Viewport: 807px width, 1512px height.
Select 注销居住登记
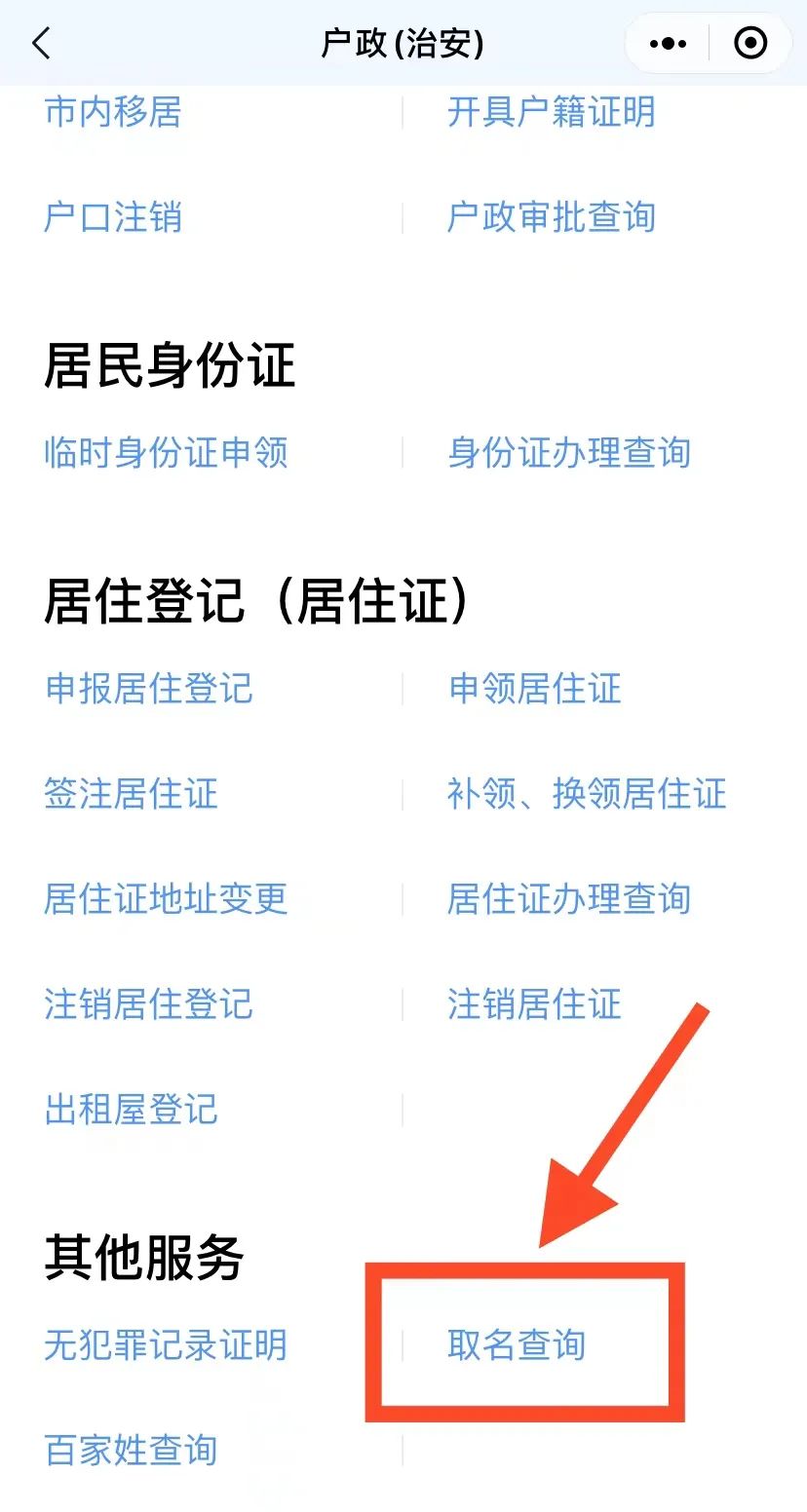[x=148, y=1003]
